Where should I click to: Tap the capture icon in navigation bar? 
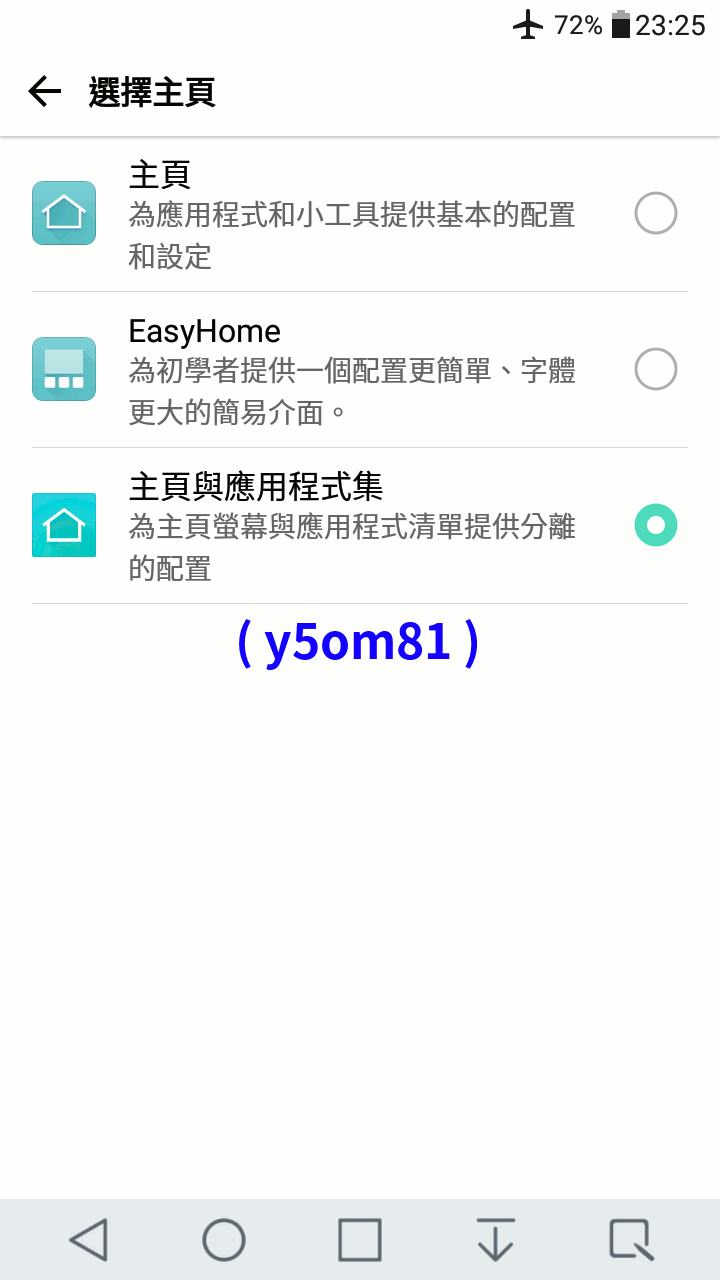tap(632, 1240)
